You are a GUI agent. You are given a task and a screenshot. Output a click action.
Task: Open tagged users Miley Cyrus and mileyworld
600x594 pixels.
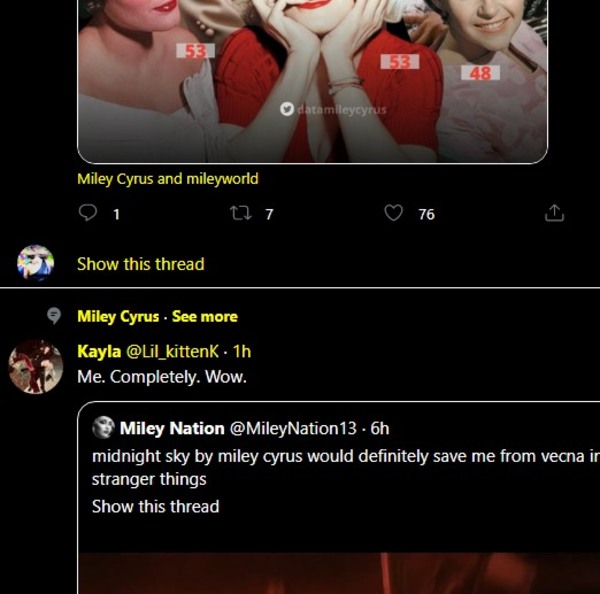click(167, 179)
